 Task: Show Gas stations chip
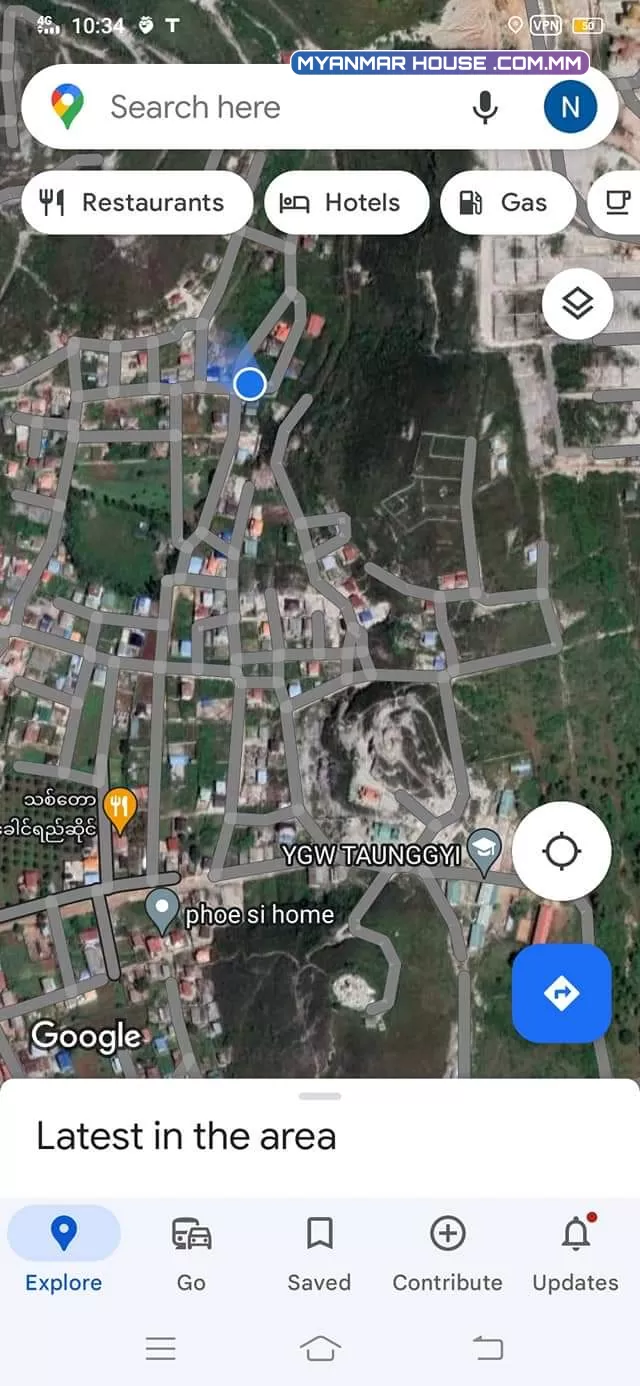click(508, 203)
